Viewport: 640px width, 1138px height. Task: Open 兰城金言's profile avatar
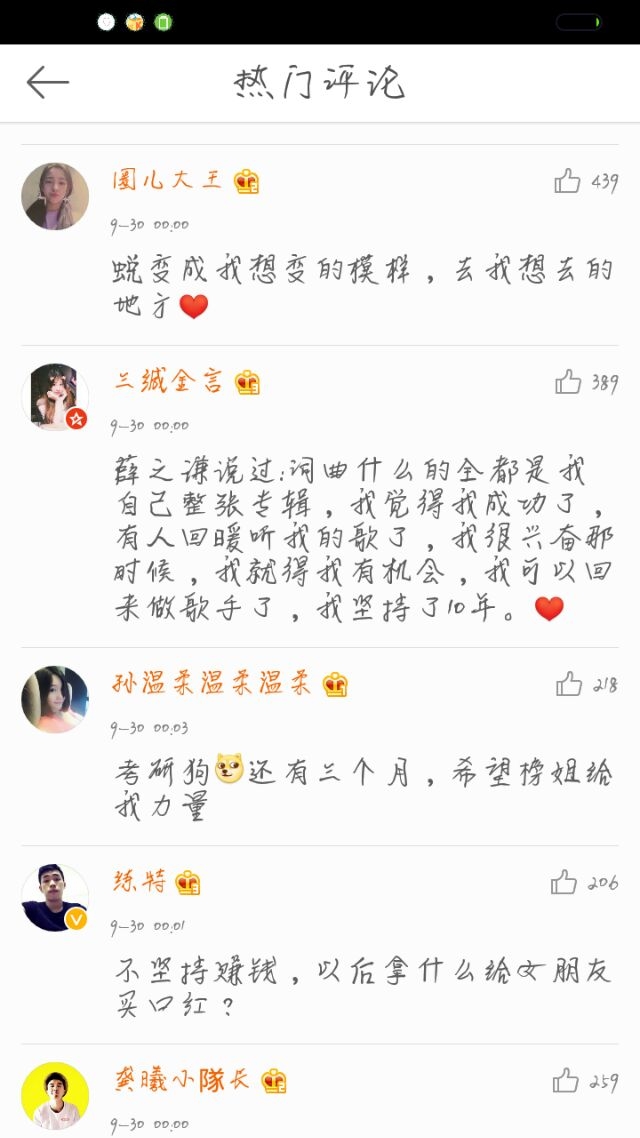pos(55,397)
